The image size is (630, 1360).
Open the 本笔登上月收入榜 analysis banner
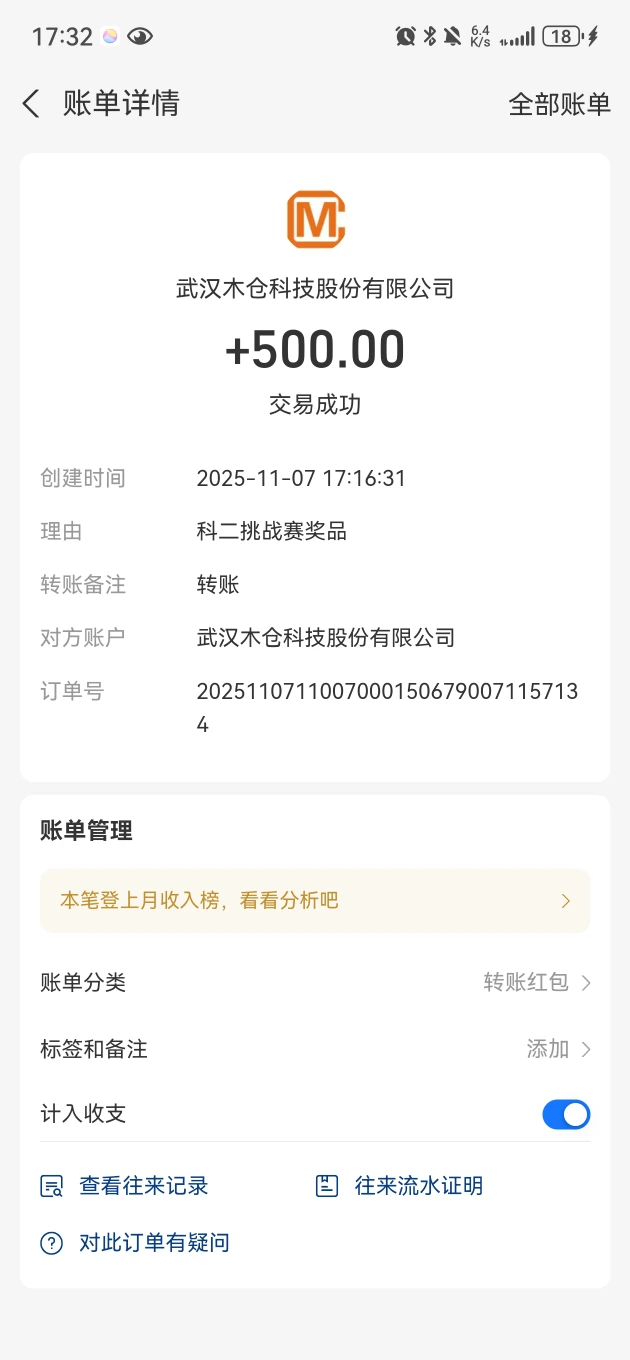click(315, 901)
